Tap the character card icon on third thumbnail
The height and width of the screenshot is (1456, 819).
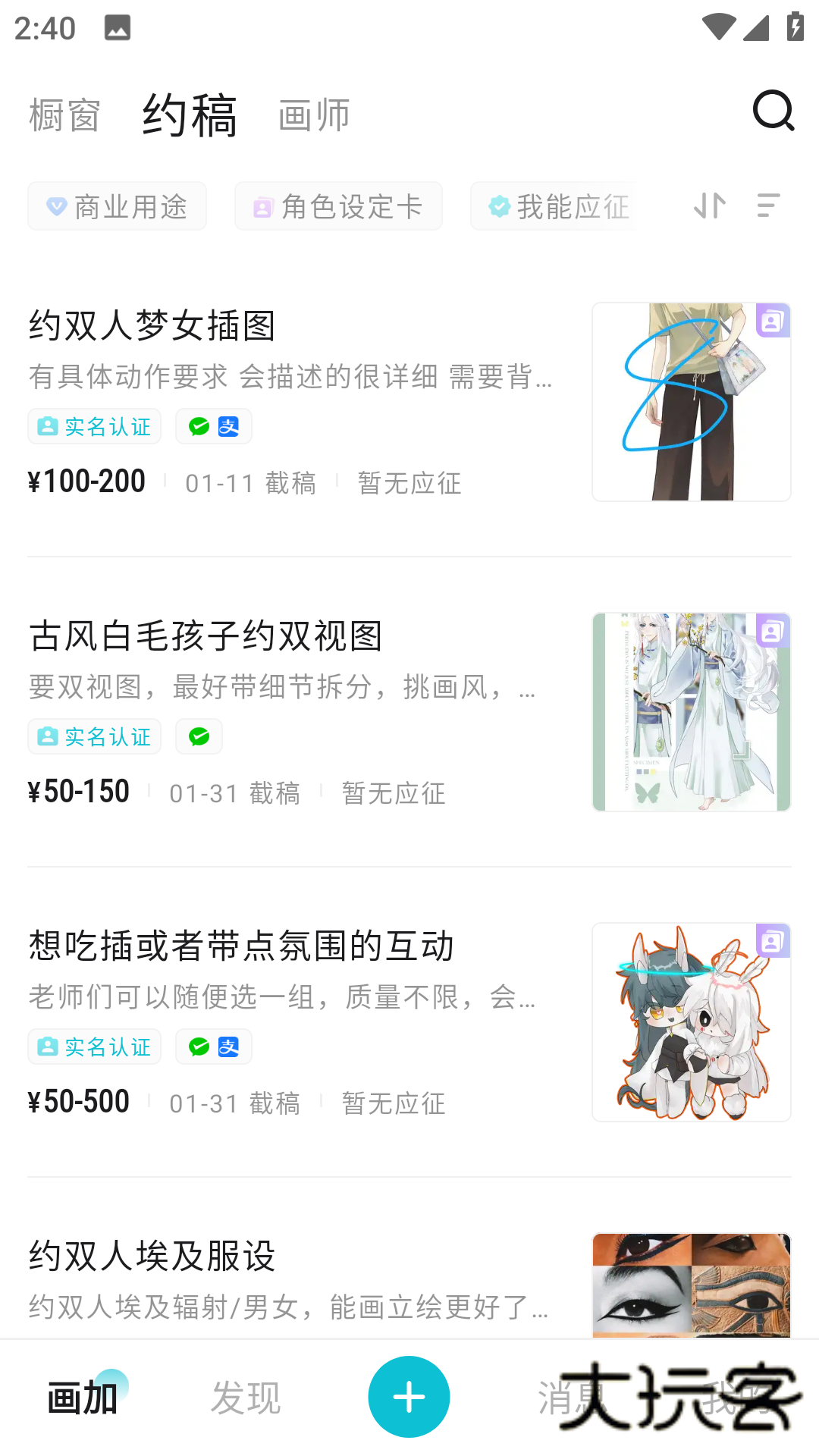click(x=770, y=941)
